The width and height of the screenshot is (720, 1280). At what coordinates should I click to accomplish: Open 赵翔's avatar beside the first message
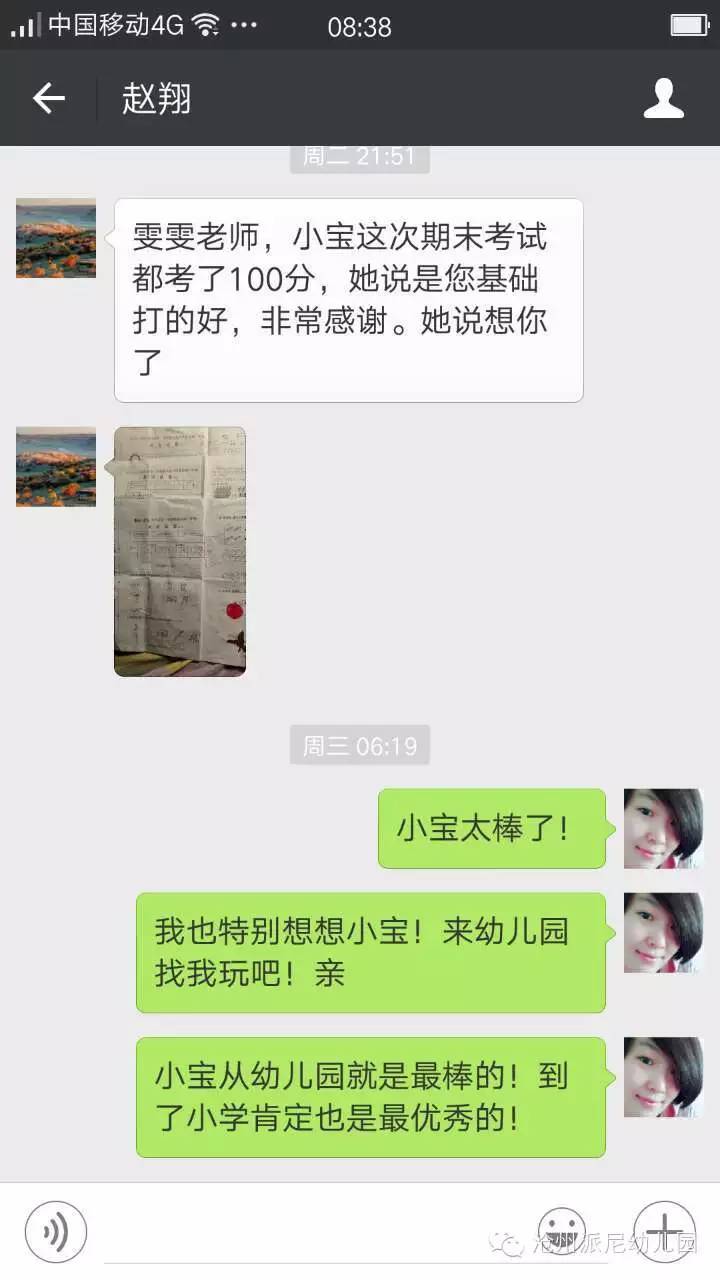click(55, 237)
